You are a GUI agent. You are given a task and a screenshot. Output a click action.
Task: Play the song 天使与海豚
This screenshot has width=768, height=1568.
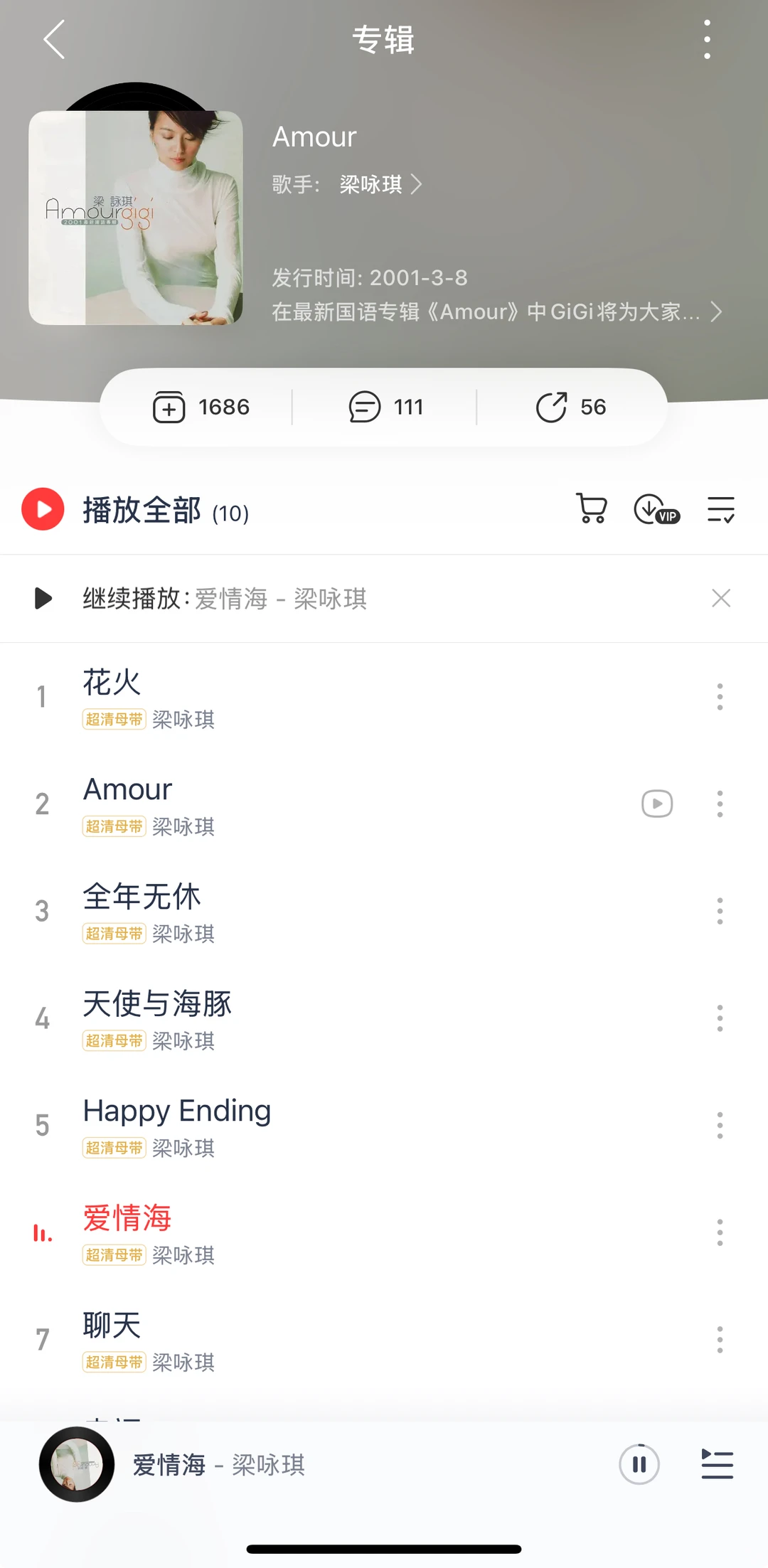(284, 1018)
